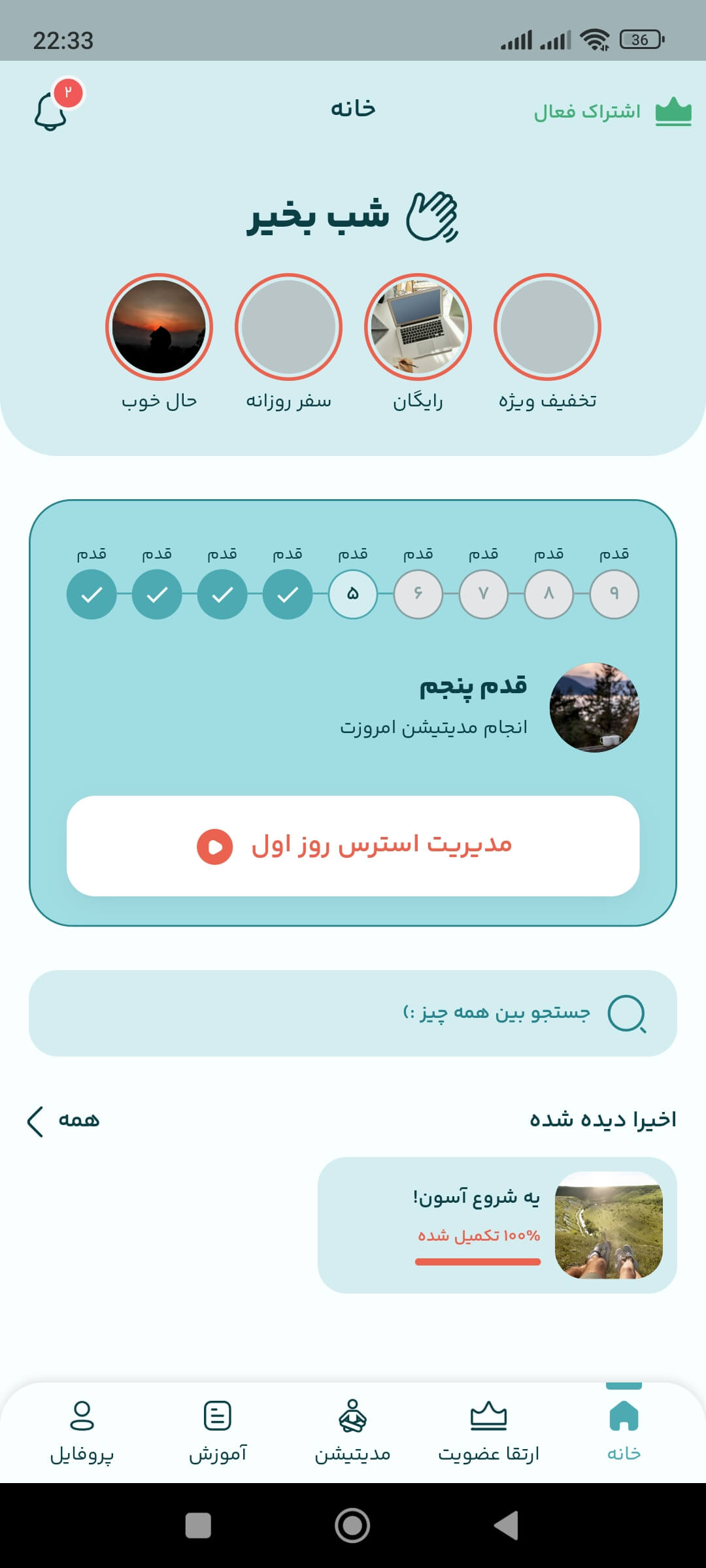Open the رایگان story circle
This screenshot has width=706, height=1568.
pyautogui.click(x=418, y=327)
